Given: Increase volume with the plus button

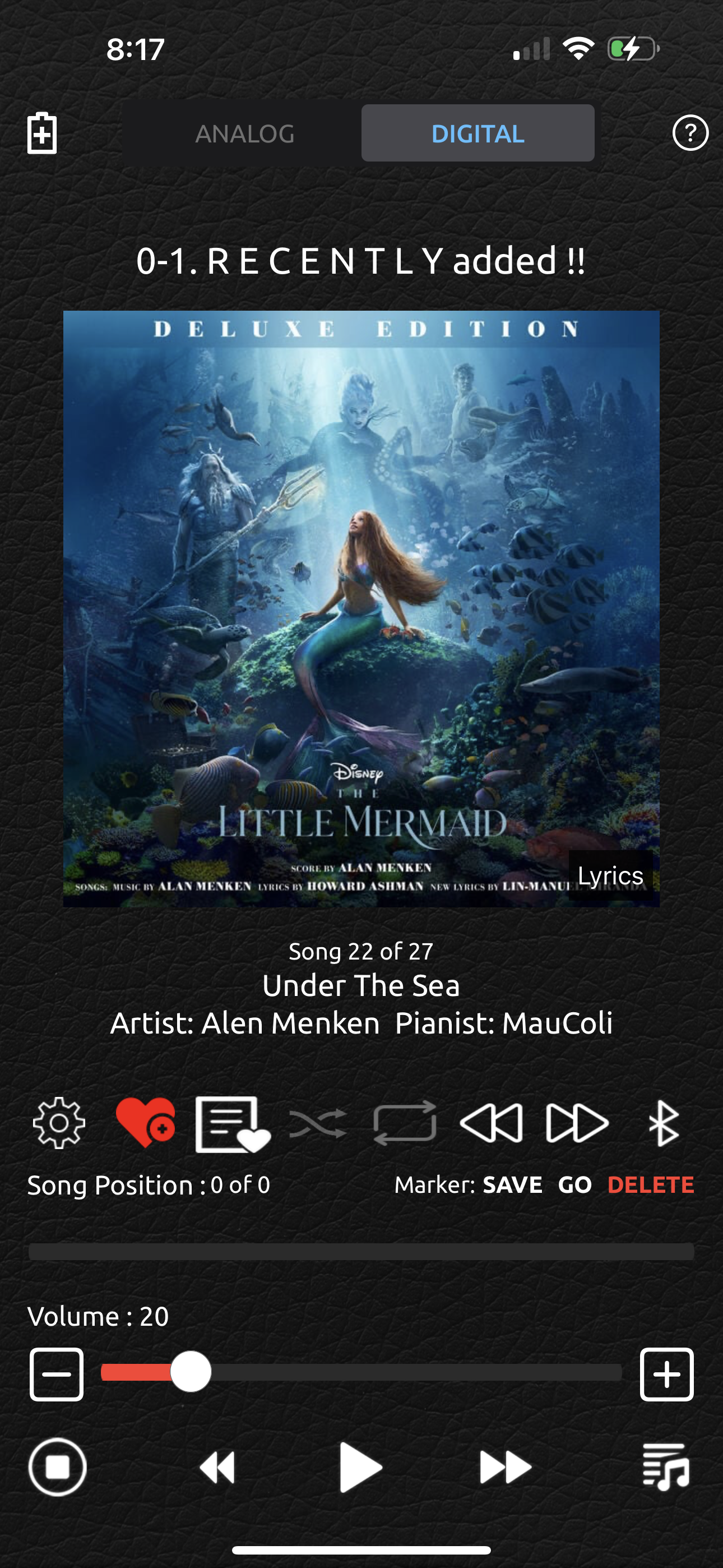Looking at the screenshot, I should (x=666, y=1374).
